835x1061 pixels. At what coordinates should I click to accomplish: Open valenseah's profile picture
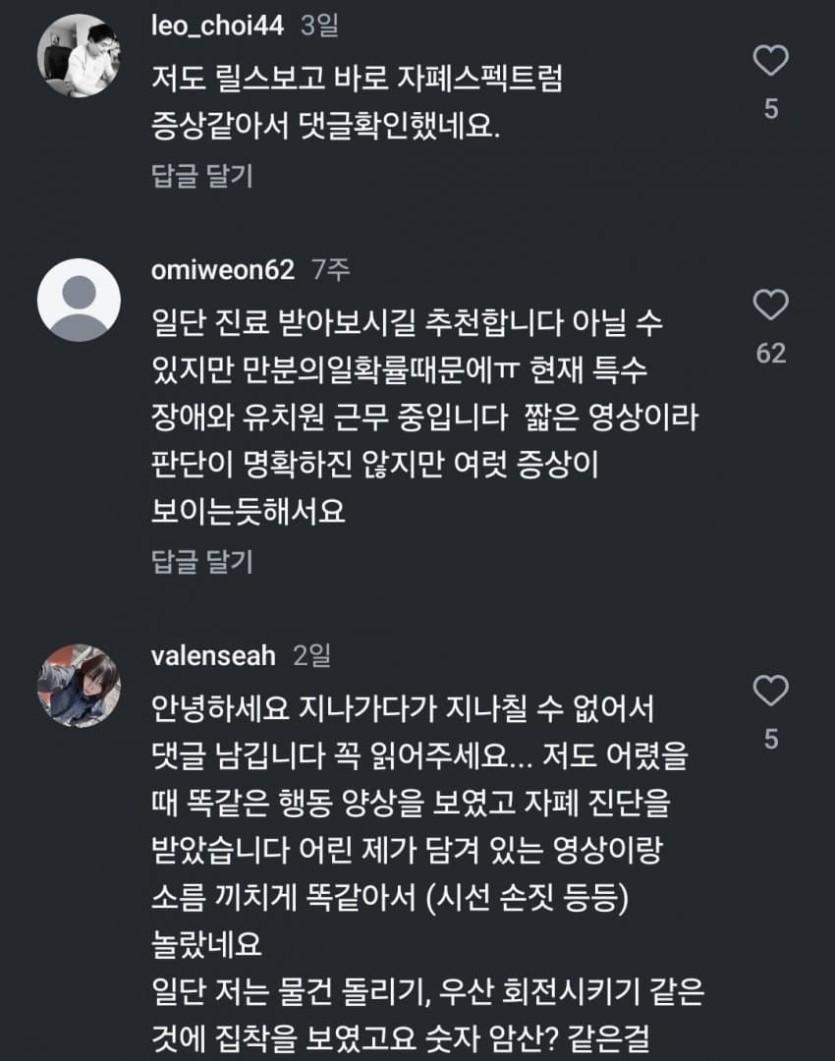point(79,686)
